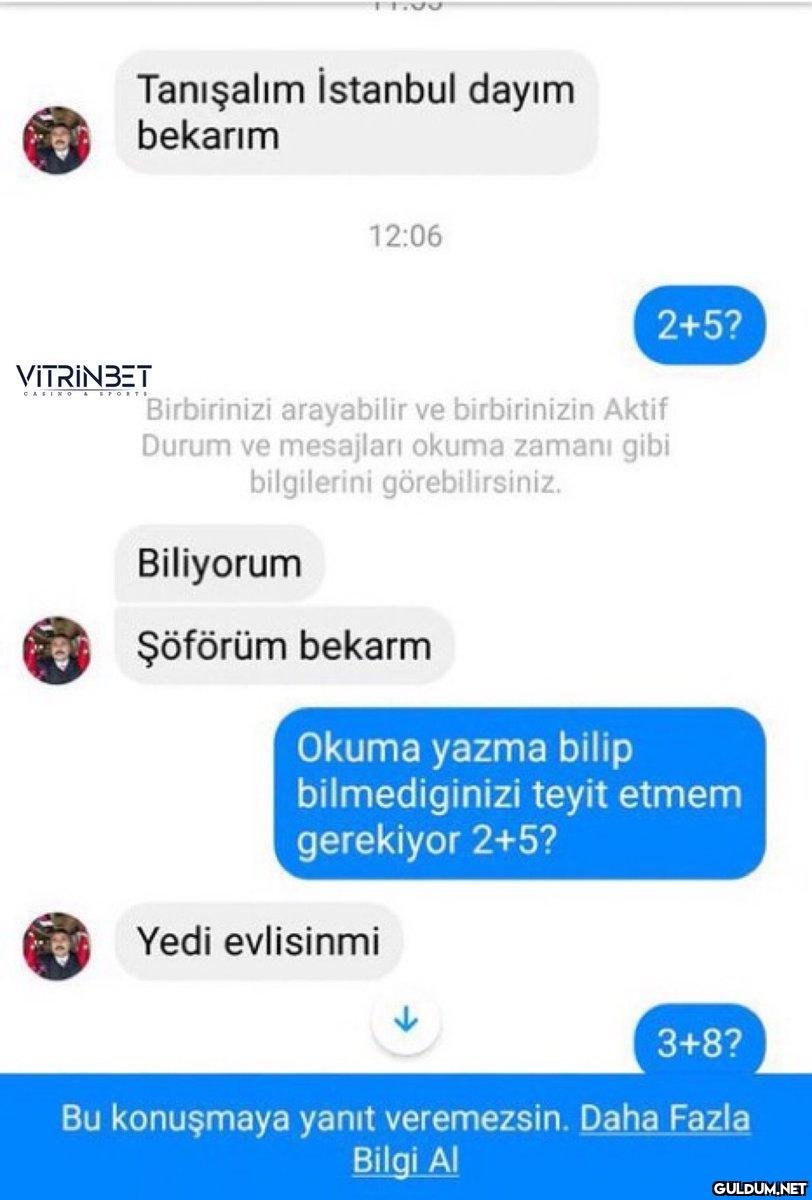Viewport: 812px width, 1200px height.
Task: Open the Daha Fazla Bilgi Al link
Action: 665,1119
